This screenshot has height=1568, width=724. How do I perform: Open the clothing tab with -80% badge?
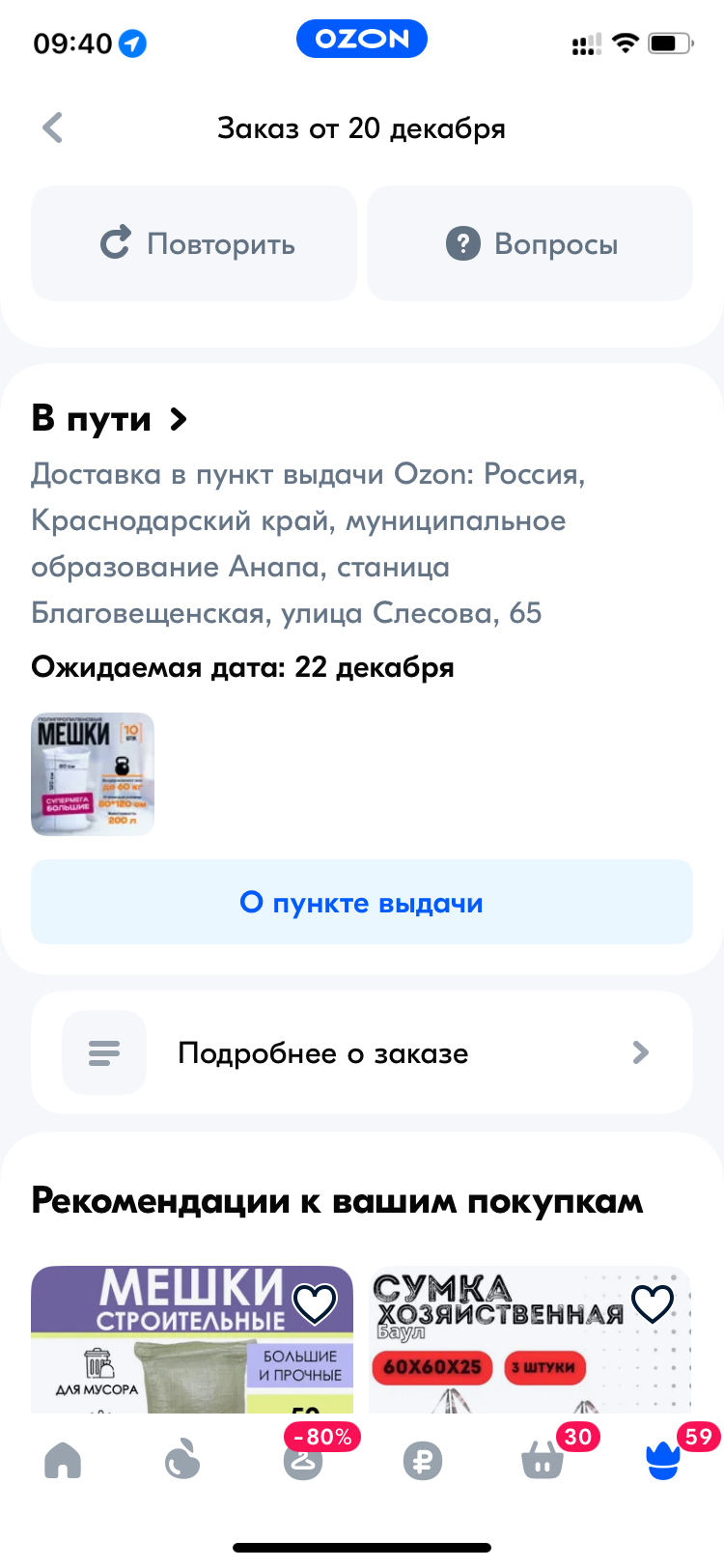click(x=303, y=1460)
